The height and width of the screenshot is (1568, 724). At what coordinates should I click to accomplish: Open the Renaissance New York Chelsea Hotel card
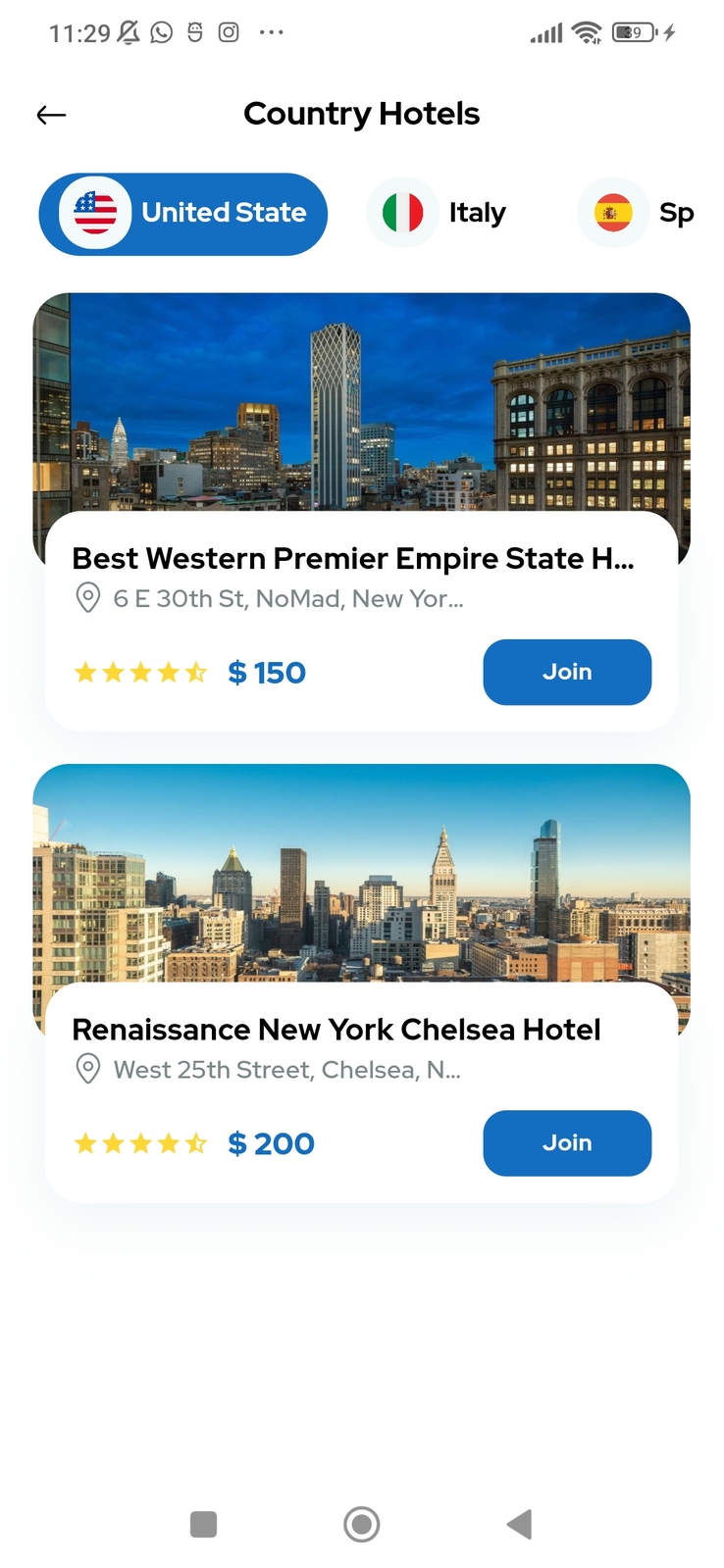[x=336, y=1029]
